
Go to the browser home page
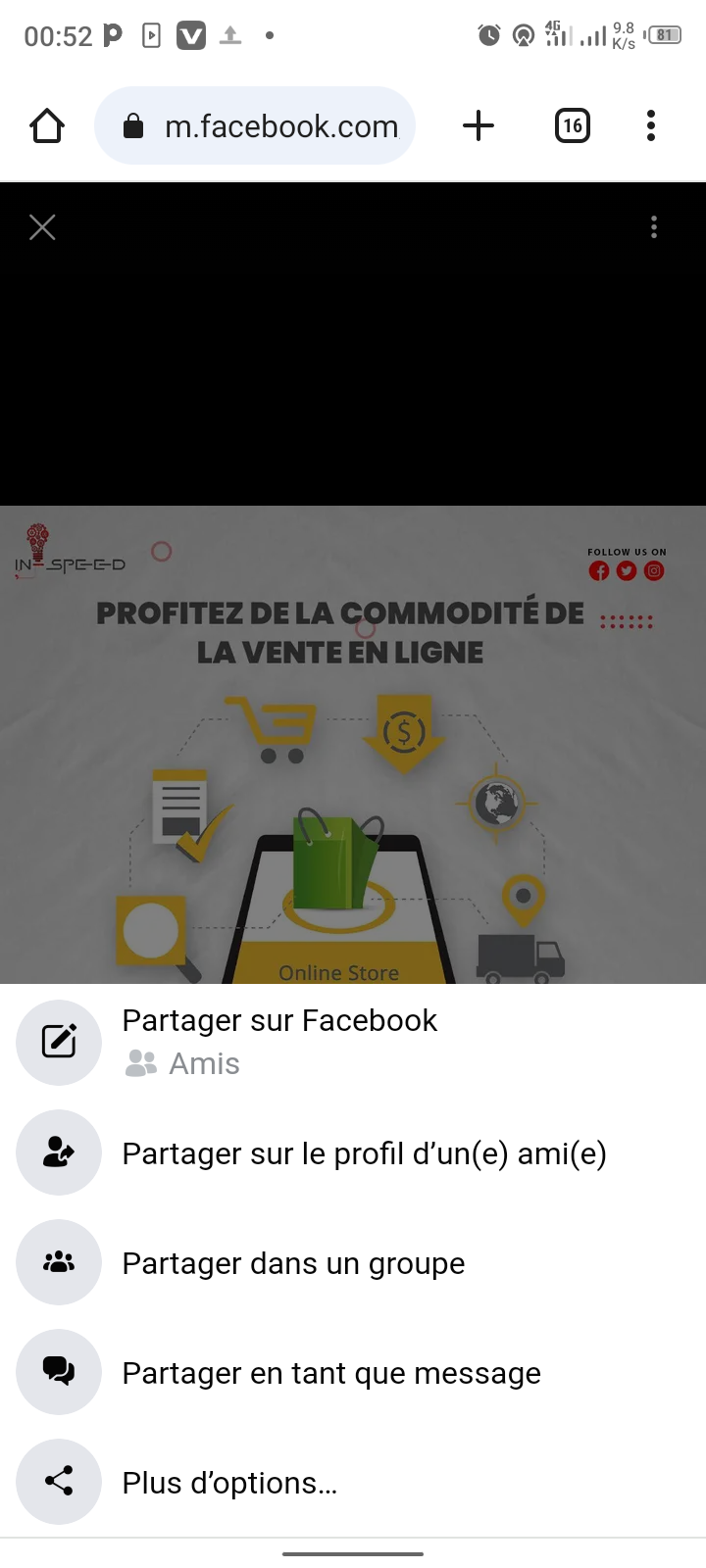point(47,126)
